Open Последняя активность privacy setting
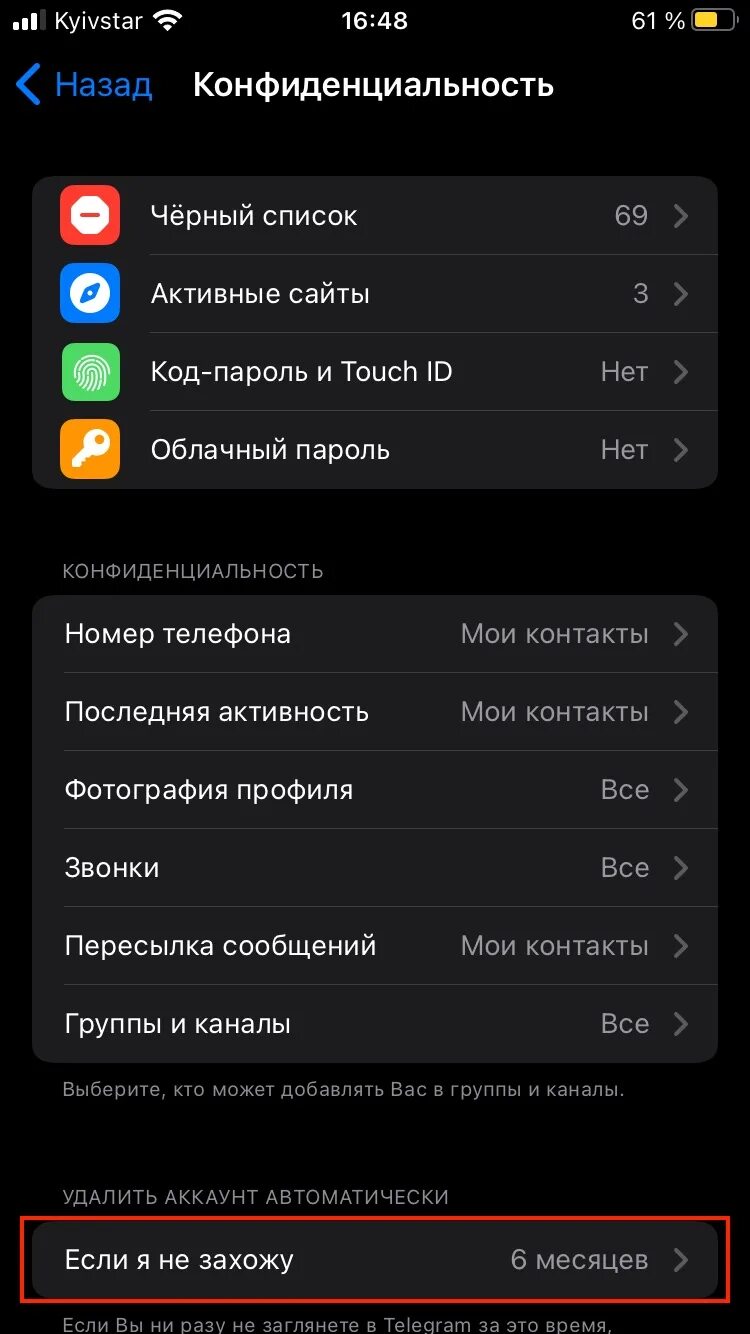Viewport: 750px width, 1334px height. [x=375, y=712]
